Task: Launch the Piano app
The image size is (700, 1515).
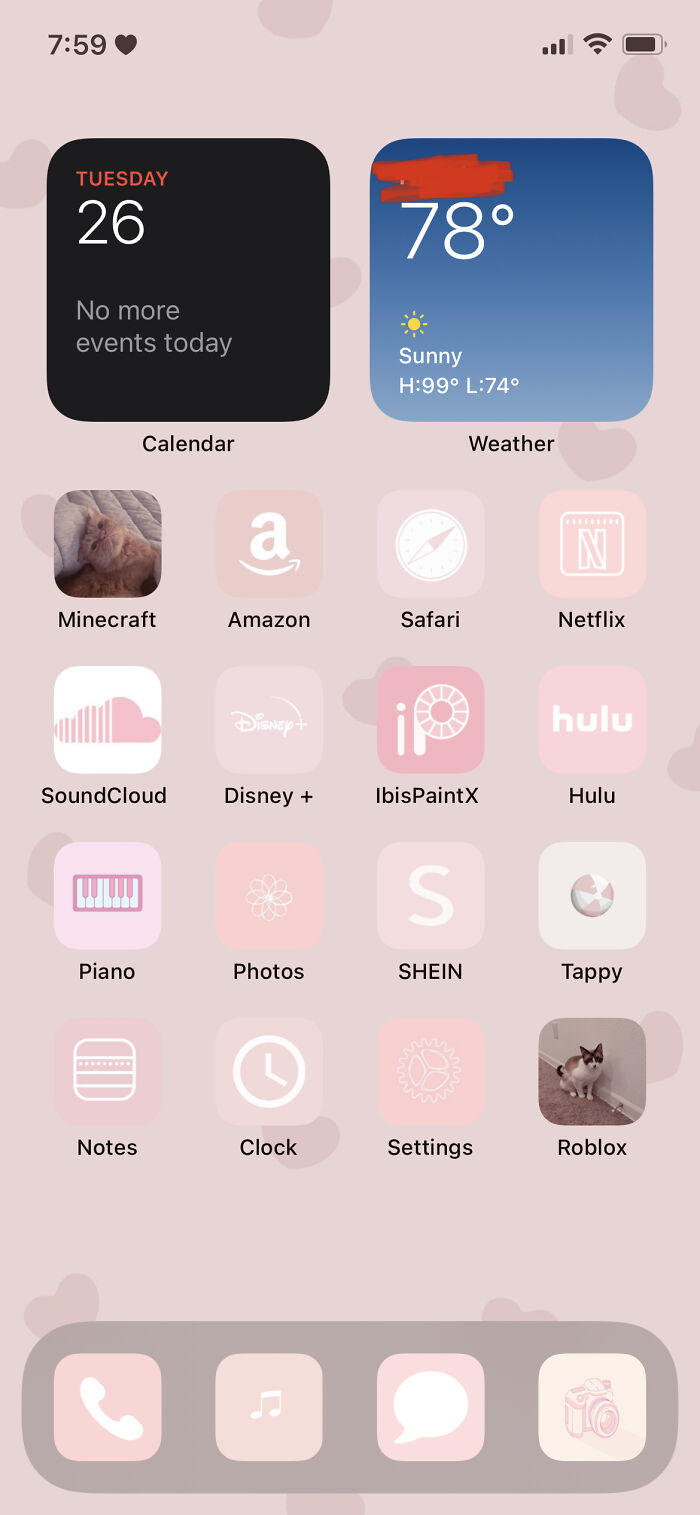Action: [x=107, y=896]
